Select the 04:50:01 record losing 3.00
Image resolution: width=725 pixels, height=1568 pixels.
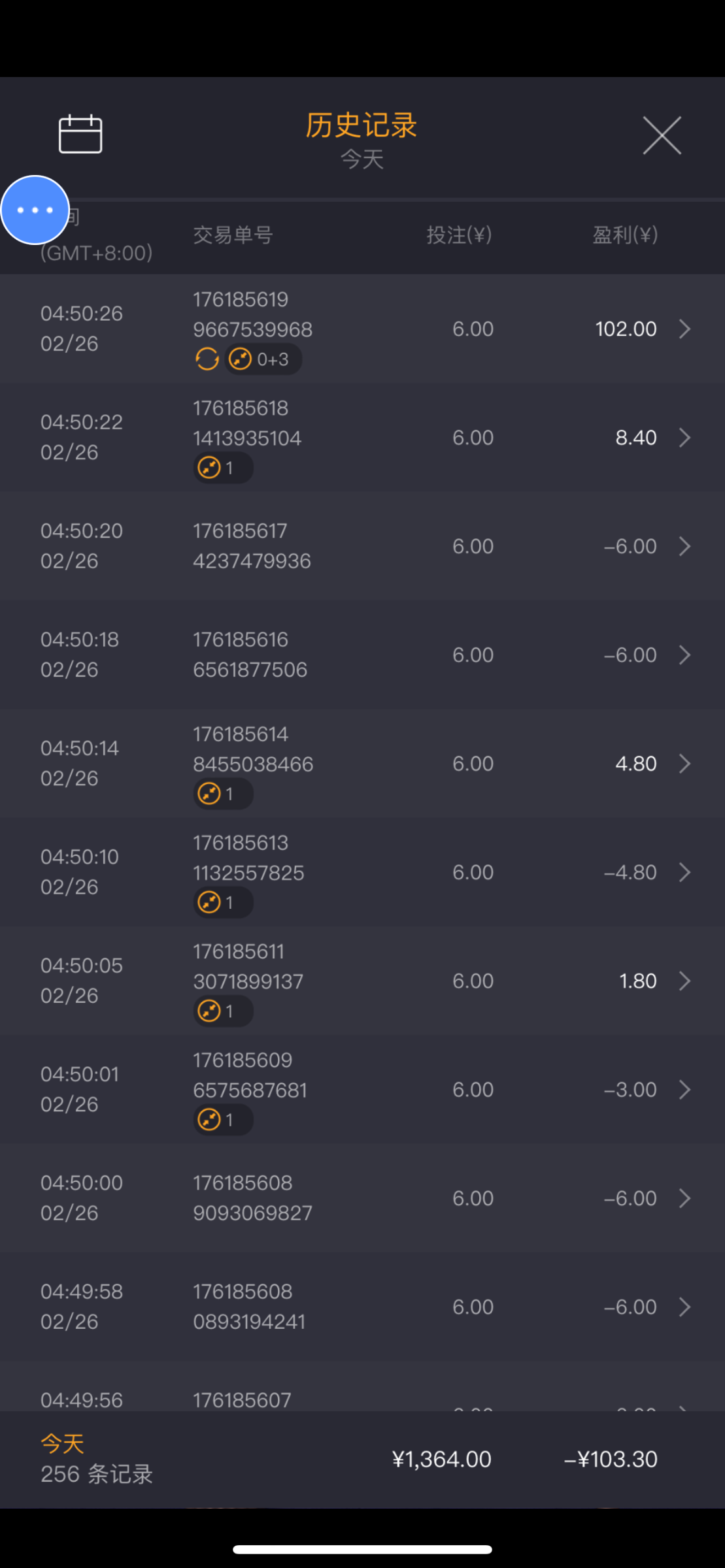363,1089
